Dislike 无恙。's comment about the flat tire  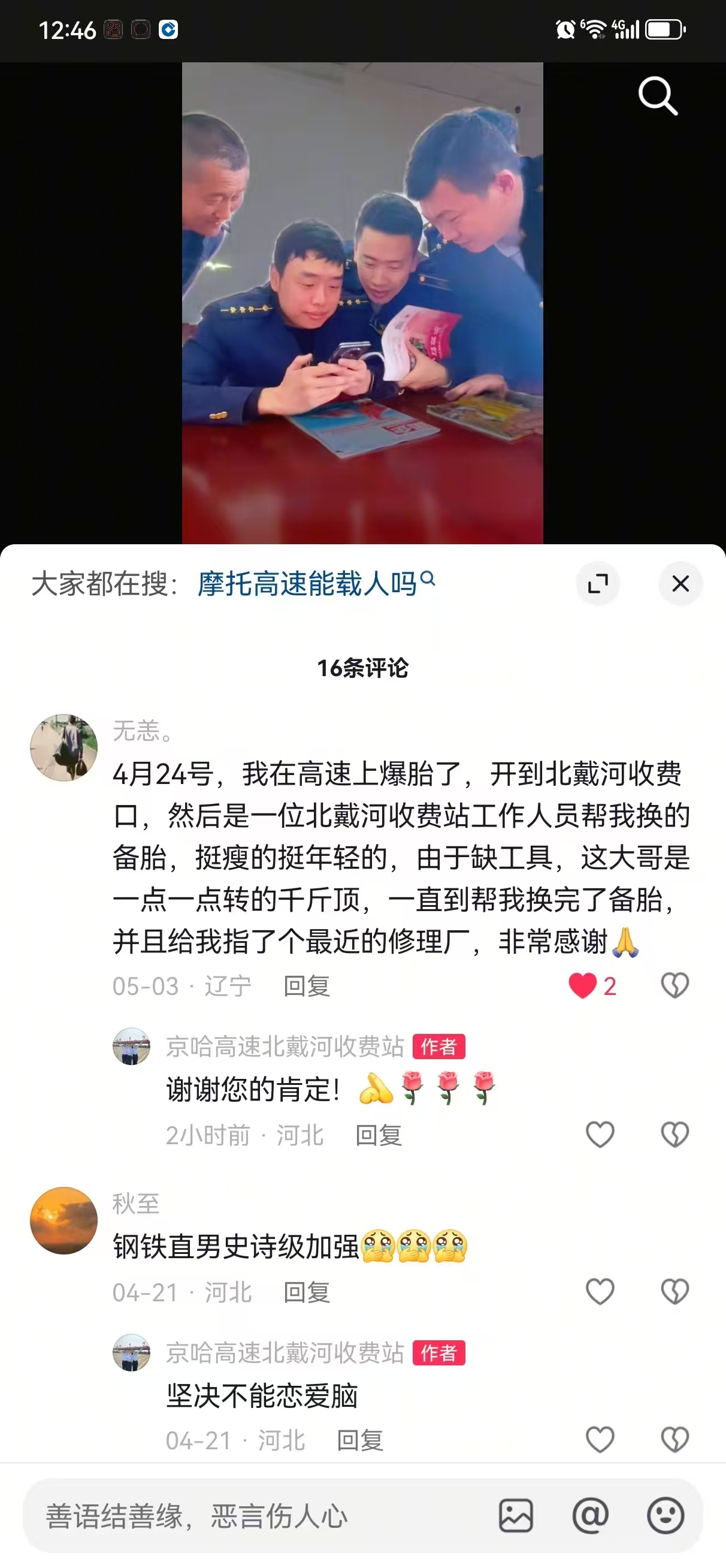tap(674, 985)
